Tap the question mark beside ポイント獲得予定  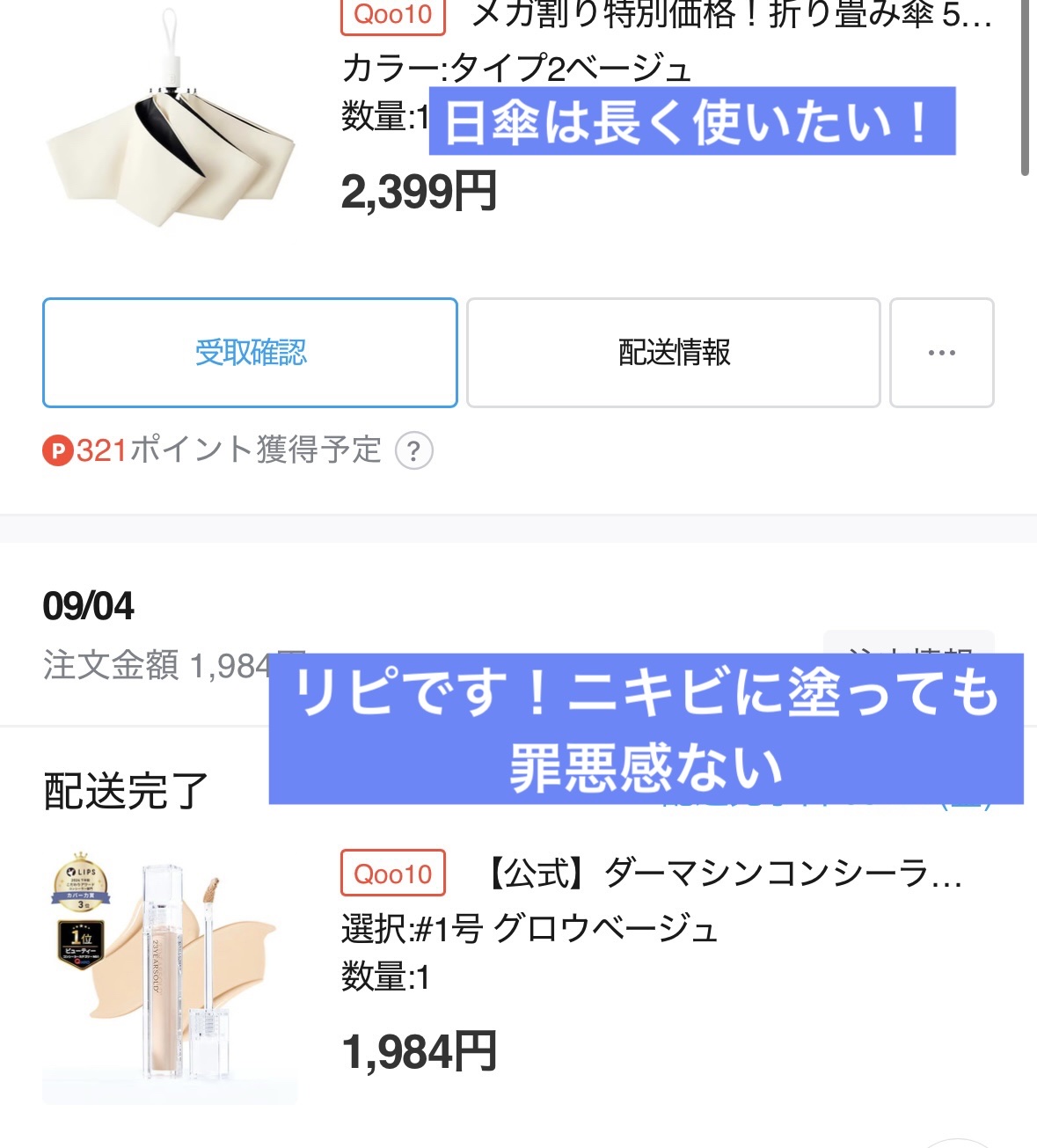coord(413,451)
